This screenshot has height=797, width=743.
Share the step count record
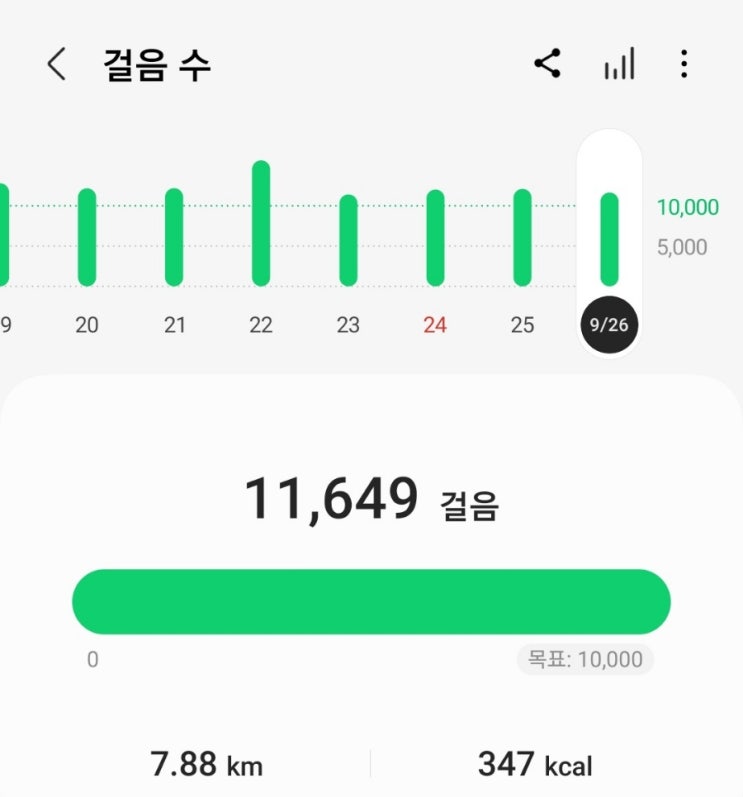[547, 65]
